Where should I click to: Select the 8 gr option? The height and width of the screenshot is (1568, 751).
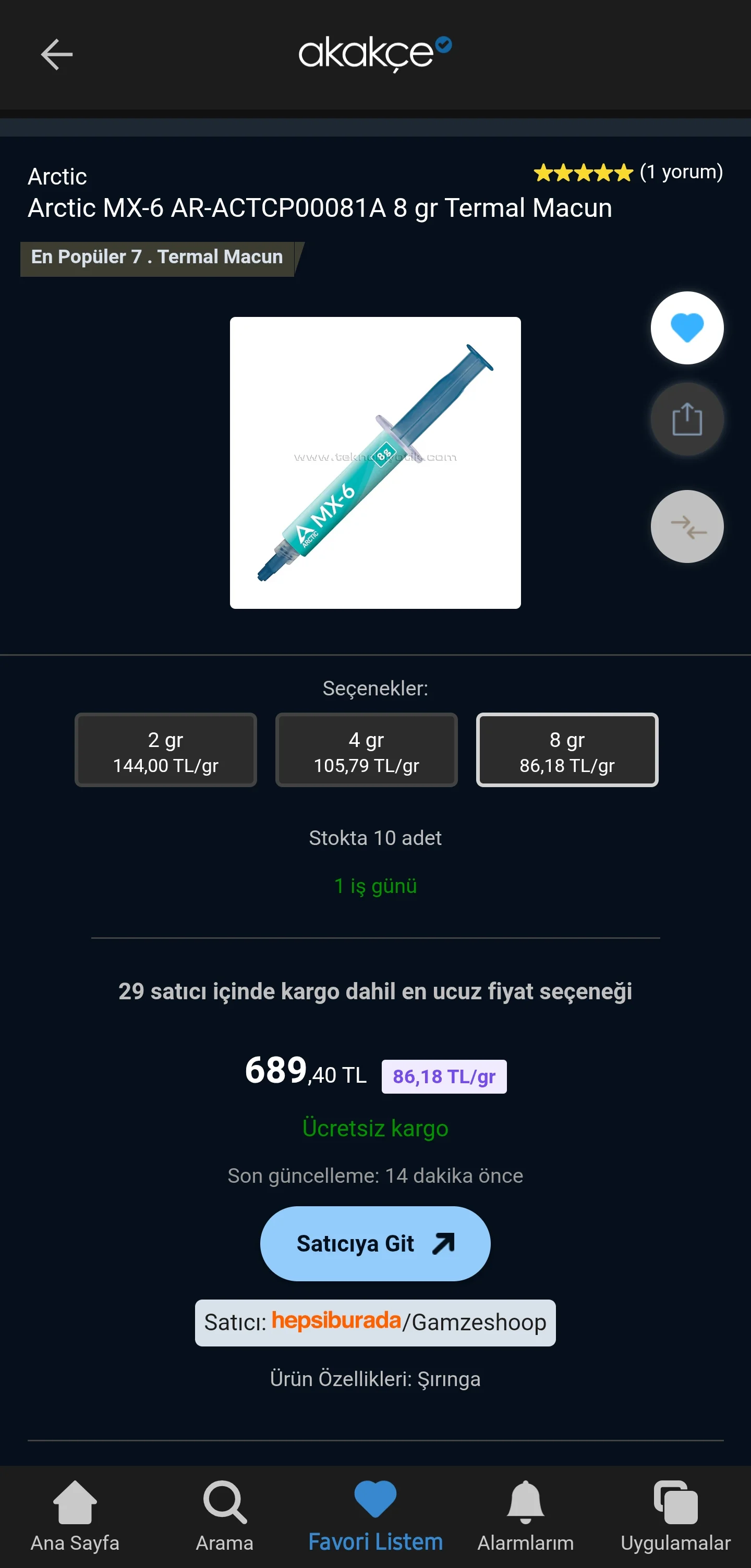coord(566,750)
